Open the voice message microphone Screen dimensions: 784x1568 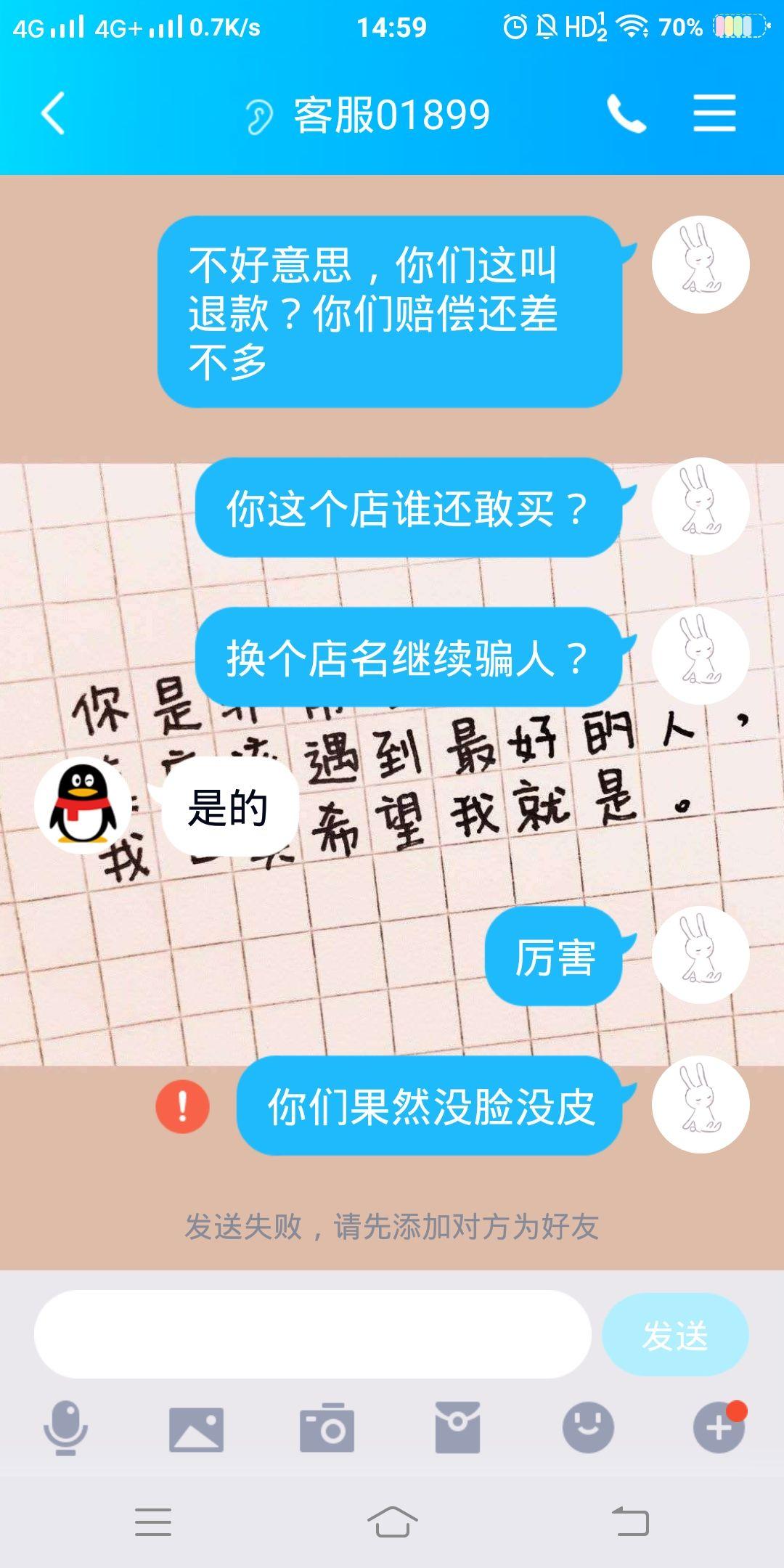coord(65,1429)
